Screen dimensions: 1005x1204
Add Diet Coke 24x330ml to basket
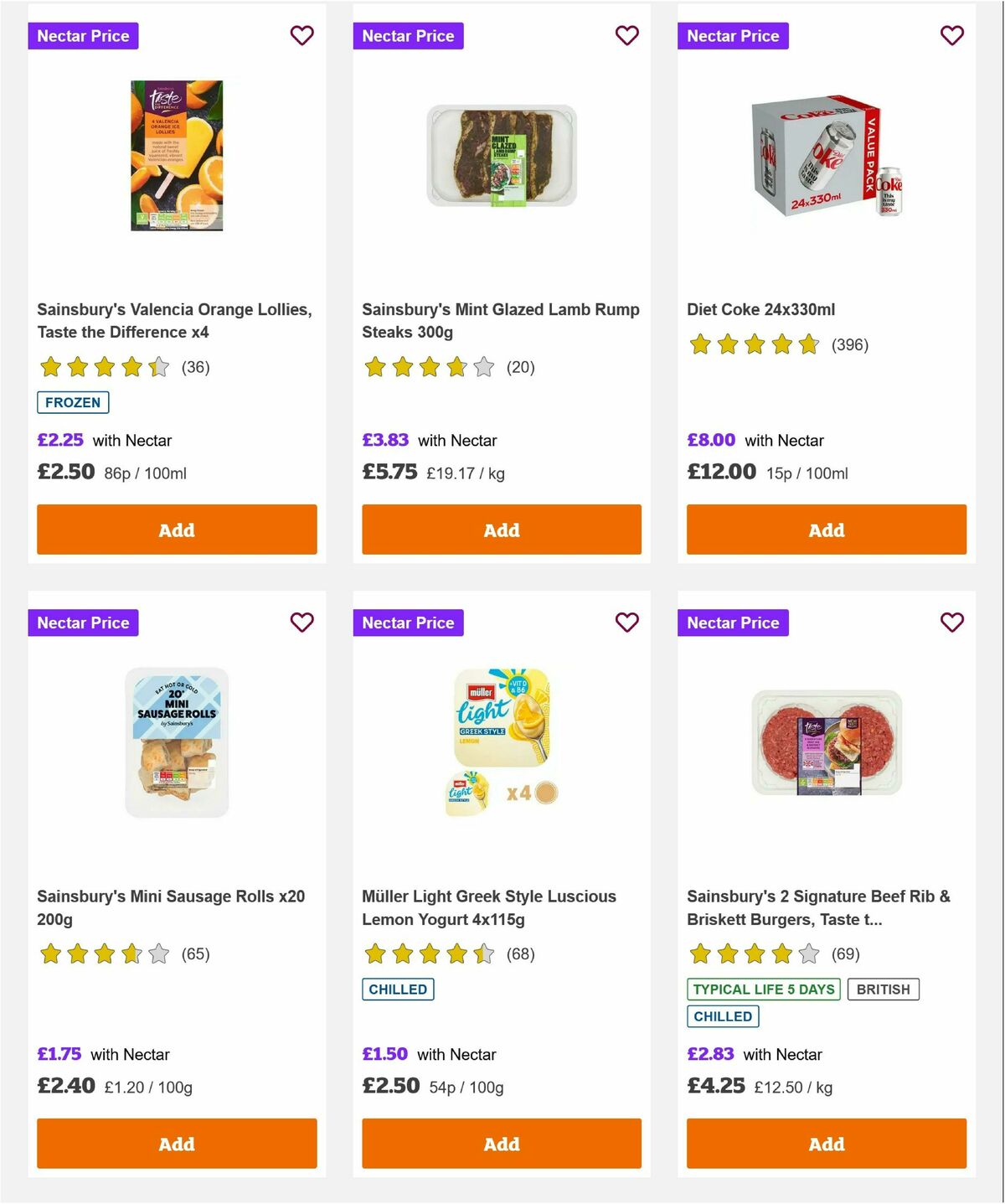(826, 530)
